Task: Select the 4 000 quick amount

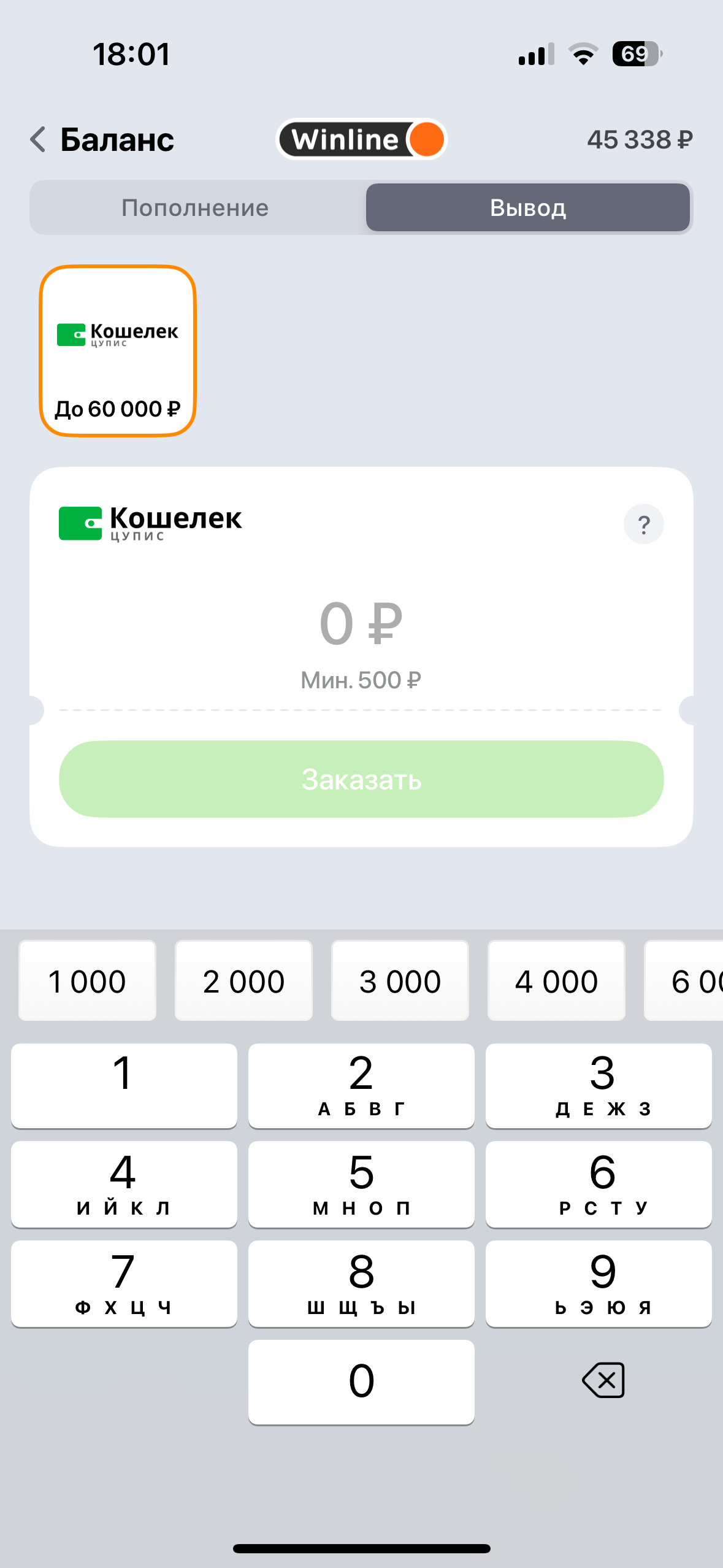Action: 556,980
